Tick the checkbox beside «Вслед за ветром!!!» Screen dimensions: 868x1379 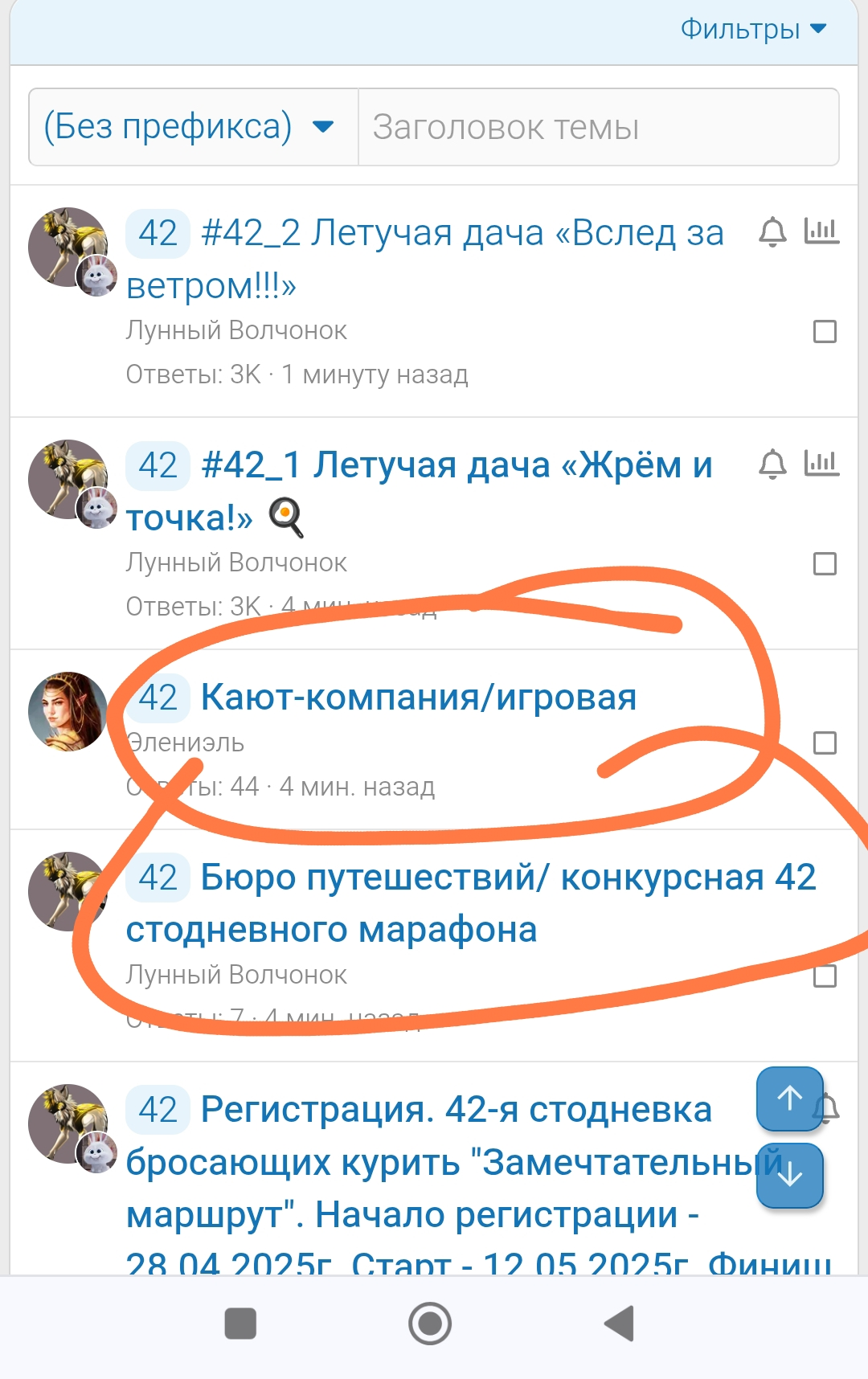click(823, 331)
